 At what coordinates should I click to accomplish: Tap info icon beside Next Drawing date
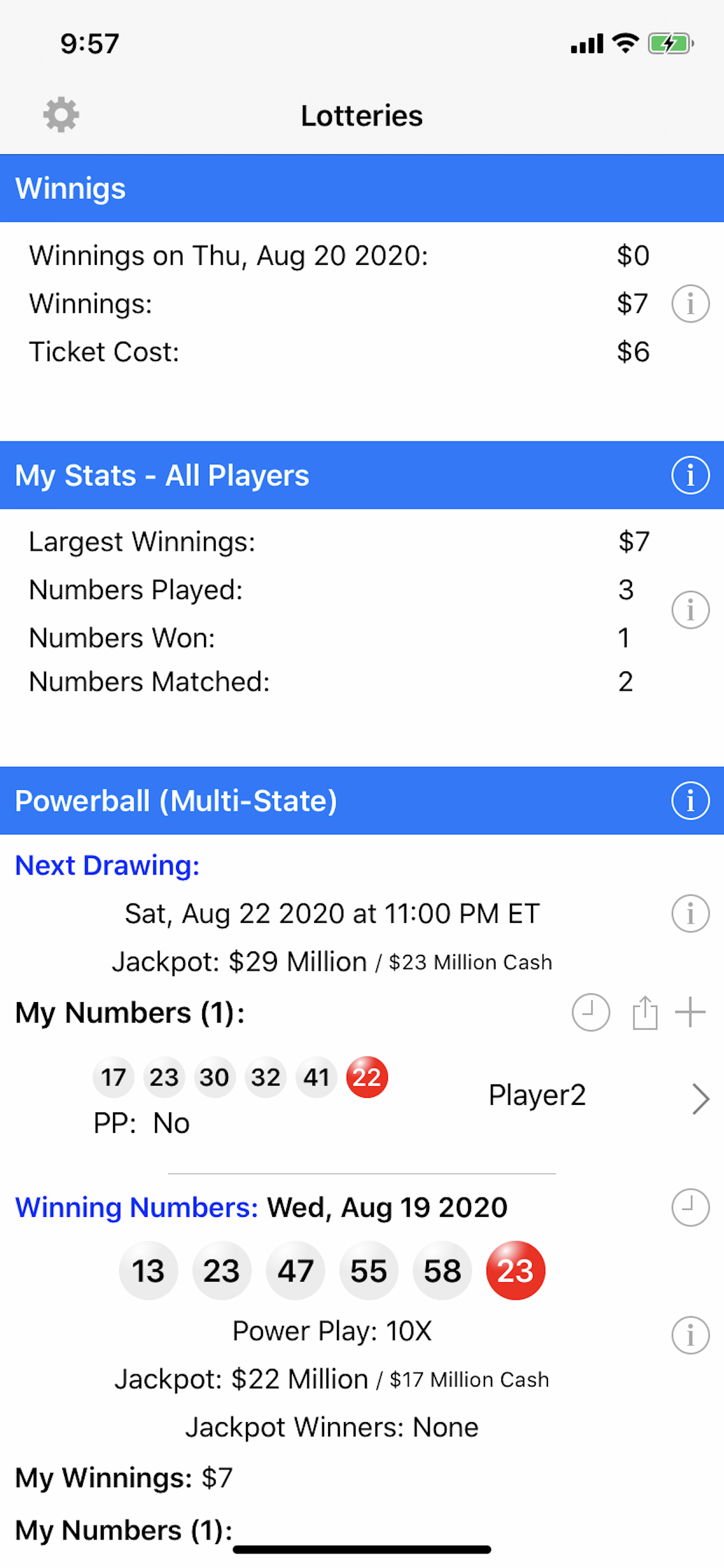click(x=690, y=913)
